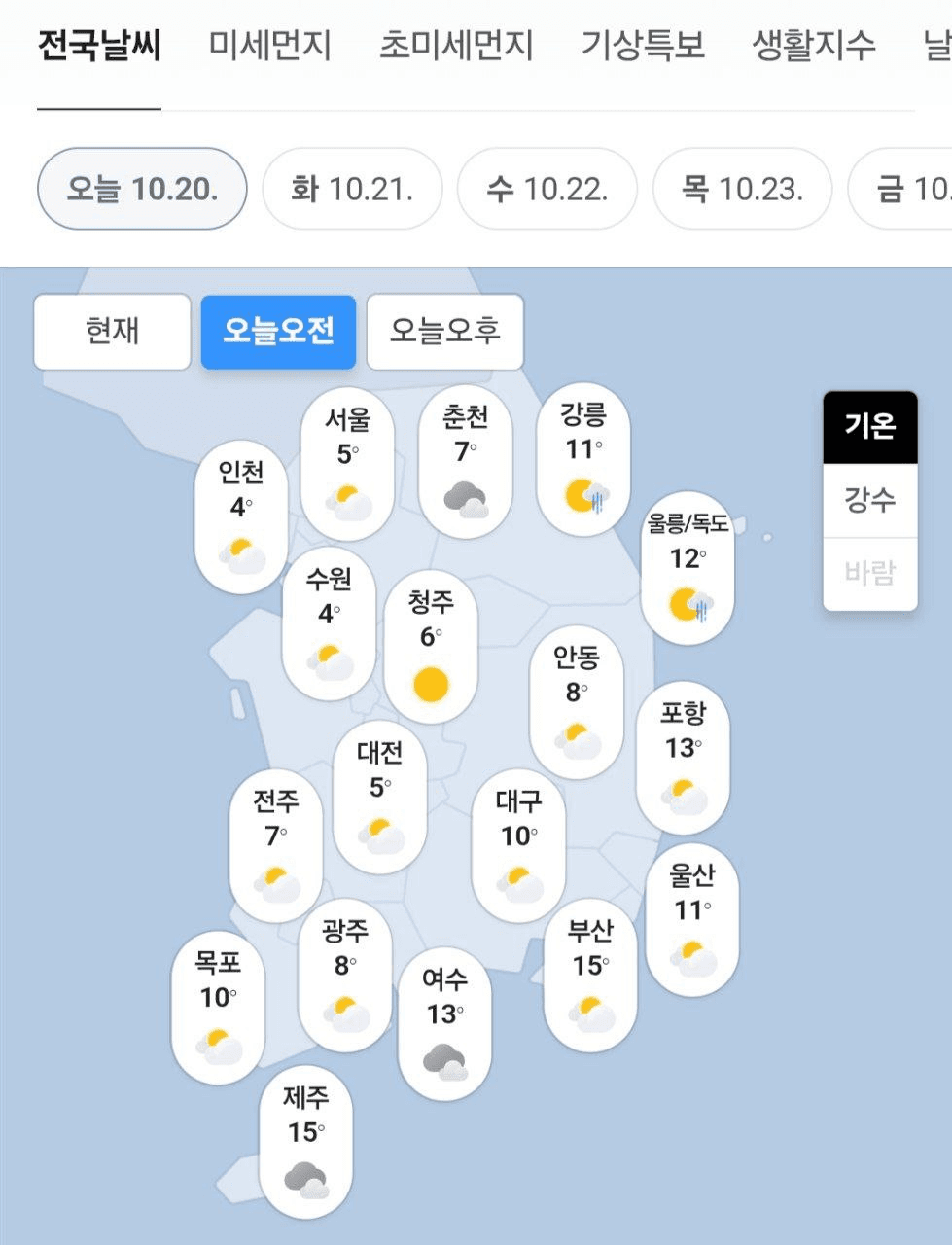The width and height of the screenshot is (952, 1245).
Task: Open the 강릉 forecast bubble
Action: tap(583, 459)
